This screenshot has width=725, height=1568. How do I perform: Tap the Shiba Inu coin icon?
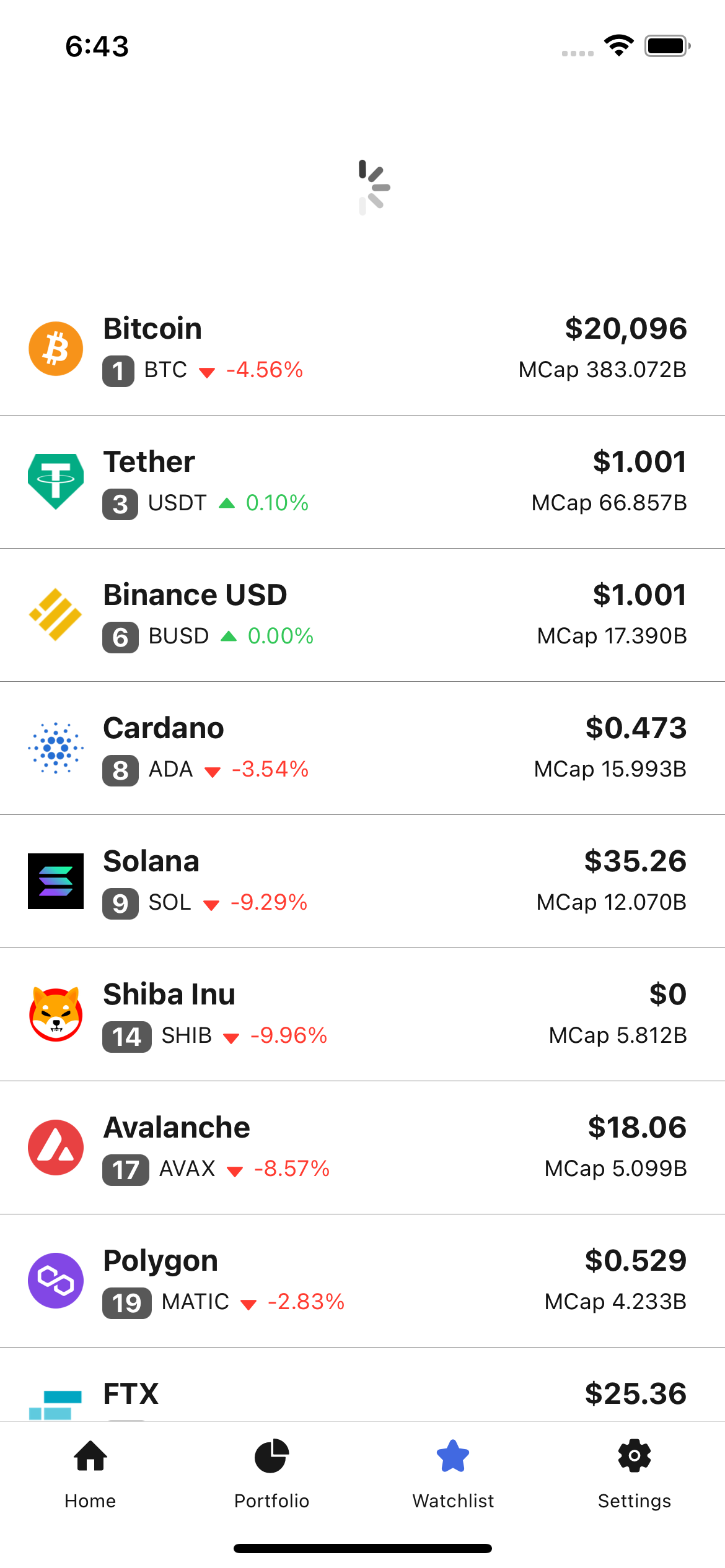click(56, 1014)
